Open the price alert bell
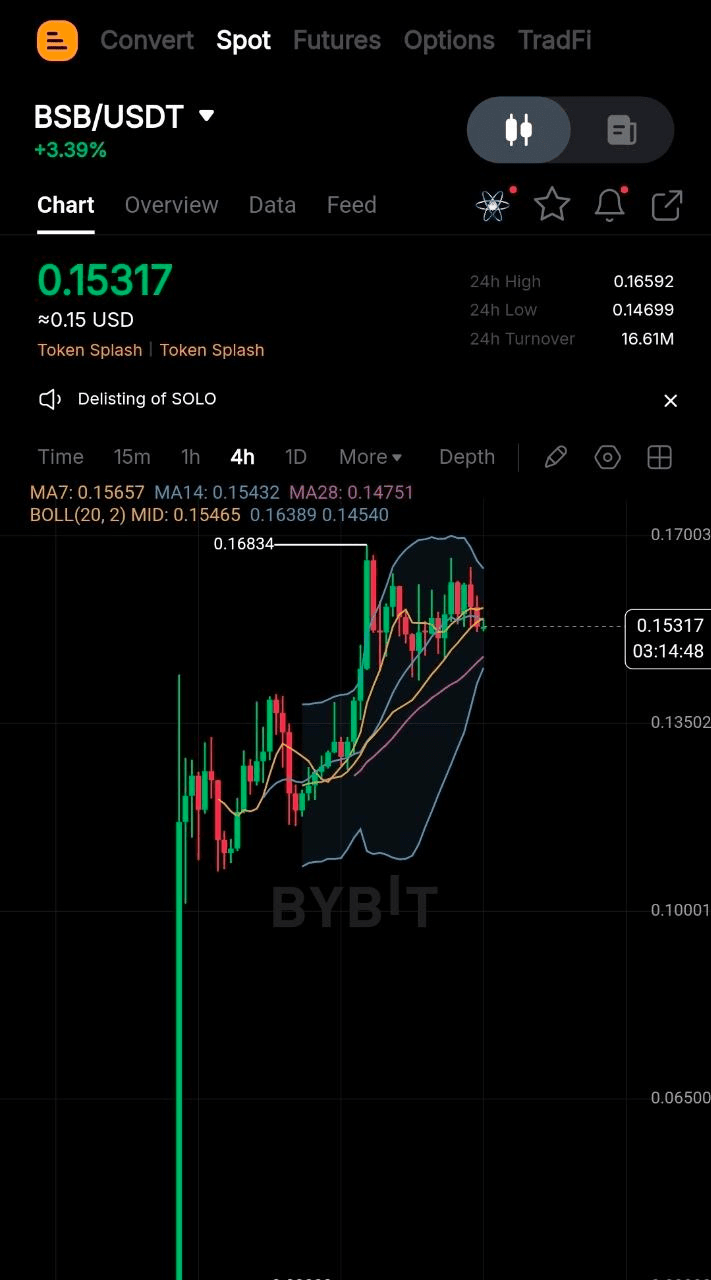711x1280 pixels. pos(609,205)
